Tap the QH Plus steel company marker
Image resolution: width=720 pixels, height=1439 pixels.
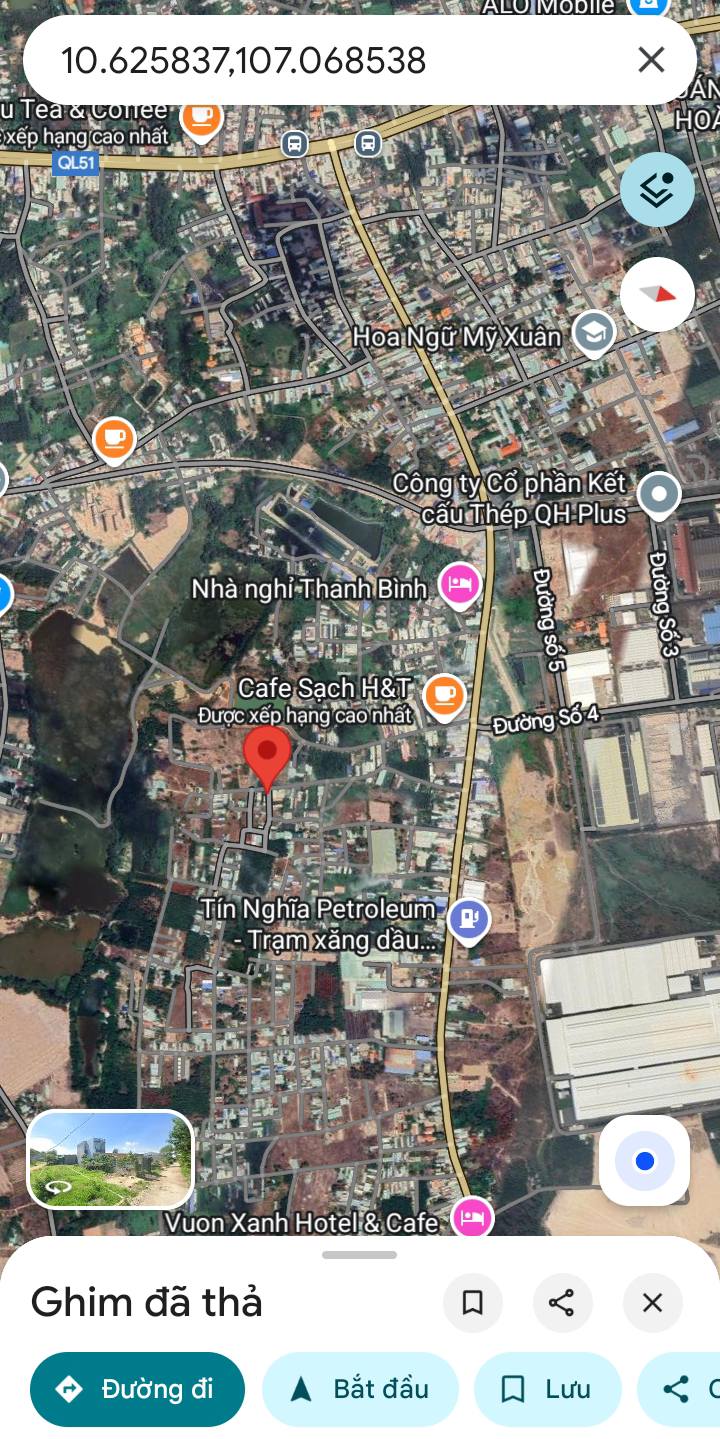pos(659,494)
